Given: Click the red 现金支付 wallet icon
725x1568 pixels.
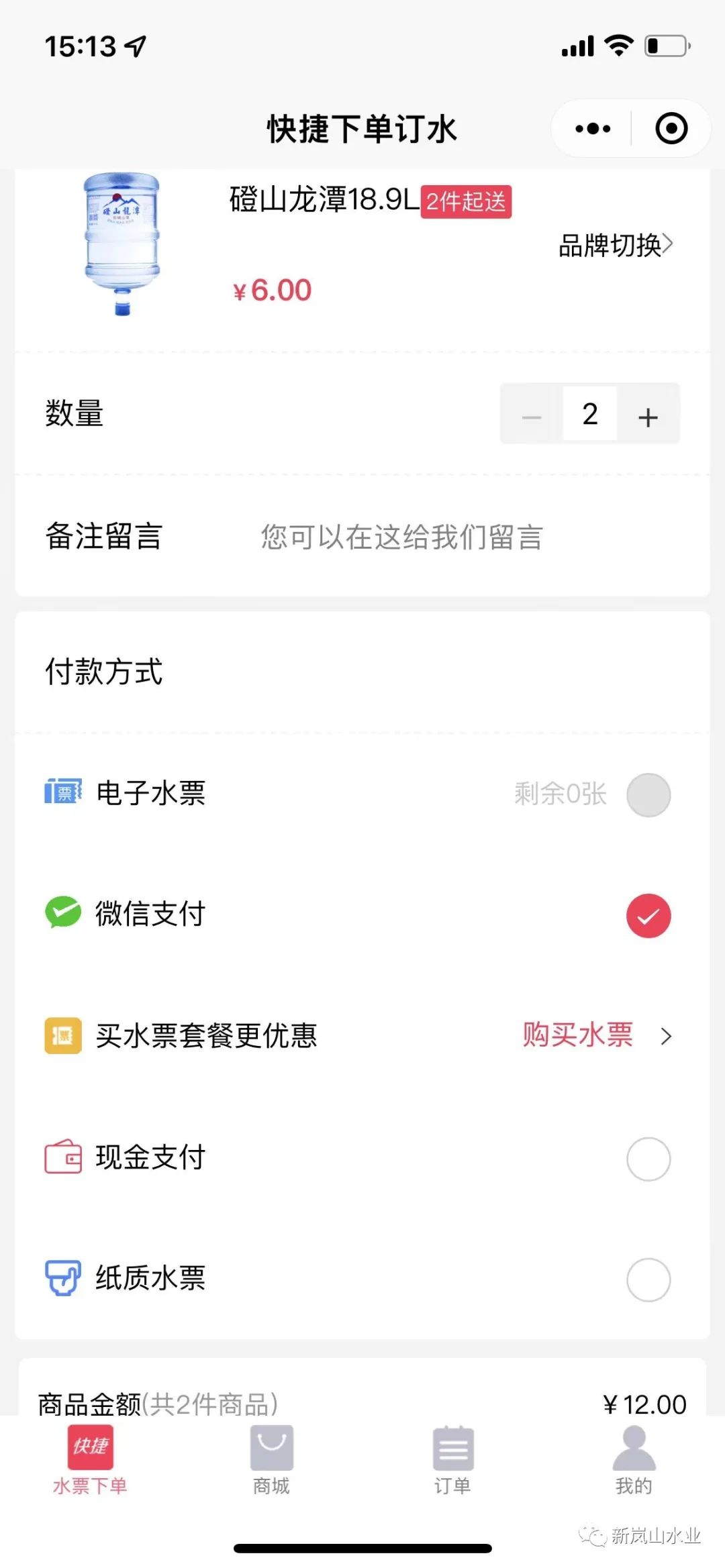Looking at the screenshot, I should click(x=62, y=1158).
